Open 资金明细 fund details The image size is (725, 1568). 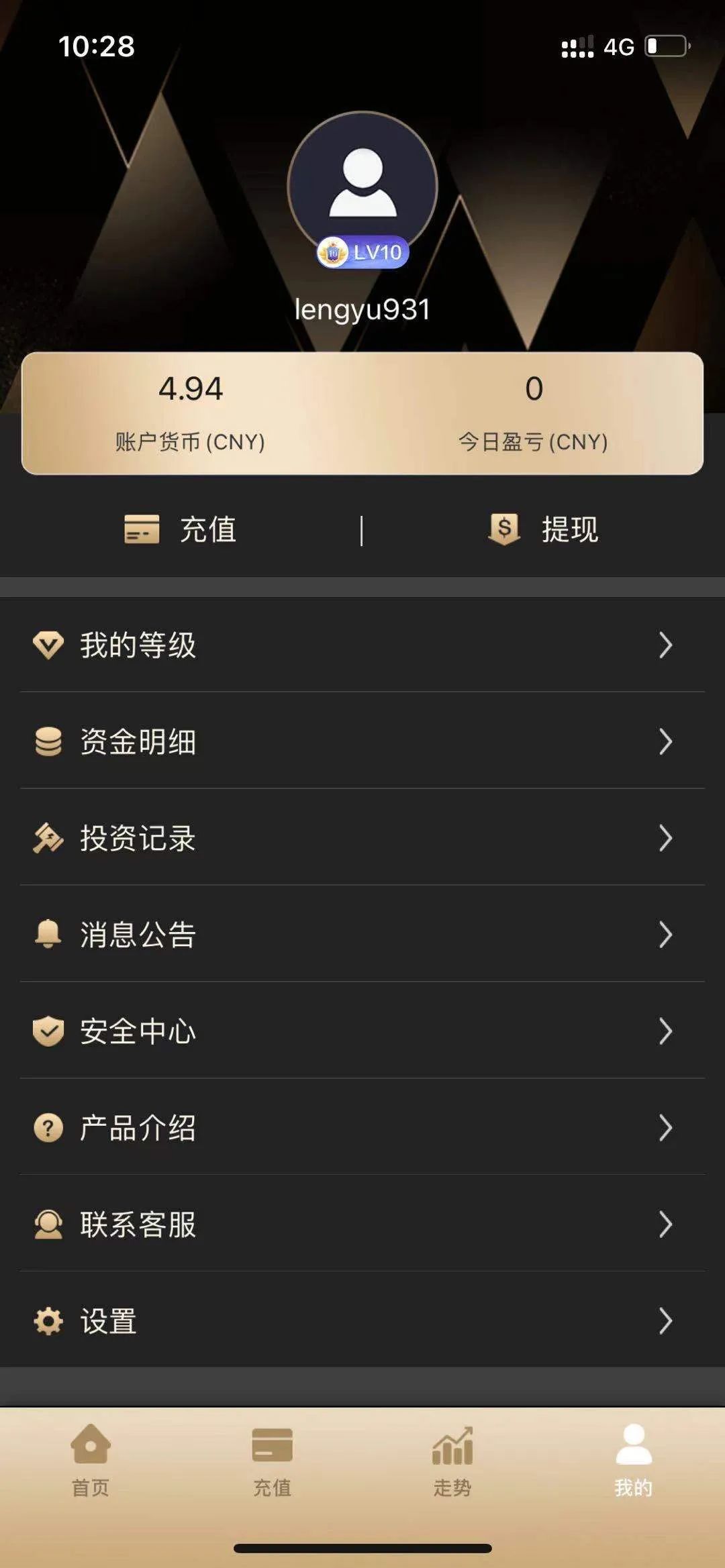tap(362, 741)
